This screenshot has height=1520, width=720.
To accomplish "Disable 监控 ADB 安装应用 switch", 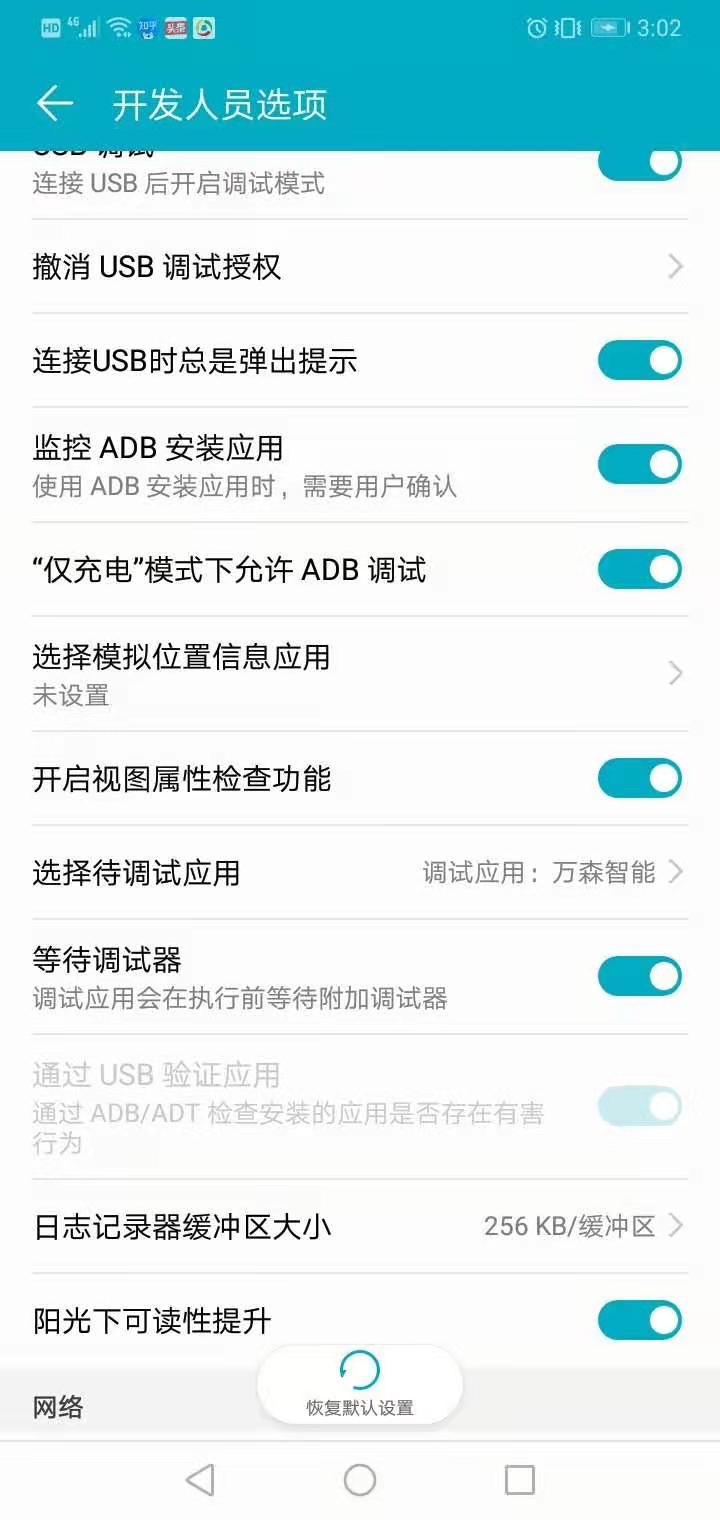I will 640,464.
